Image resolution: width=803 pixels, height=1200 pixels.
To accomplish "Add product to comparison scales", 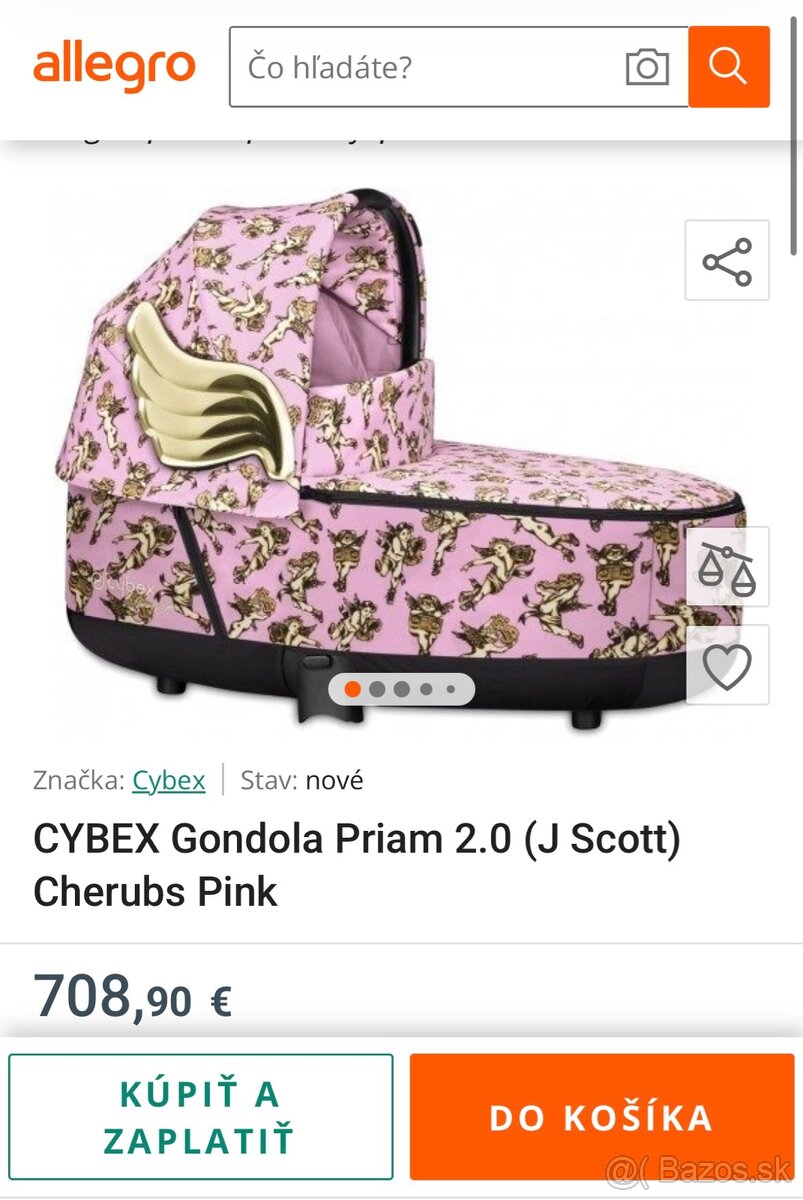I will pyautogui.click(x=727, y=568).
